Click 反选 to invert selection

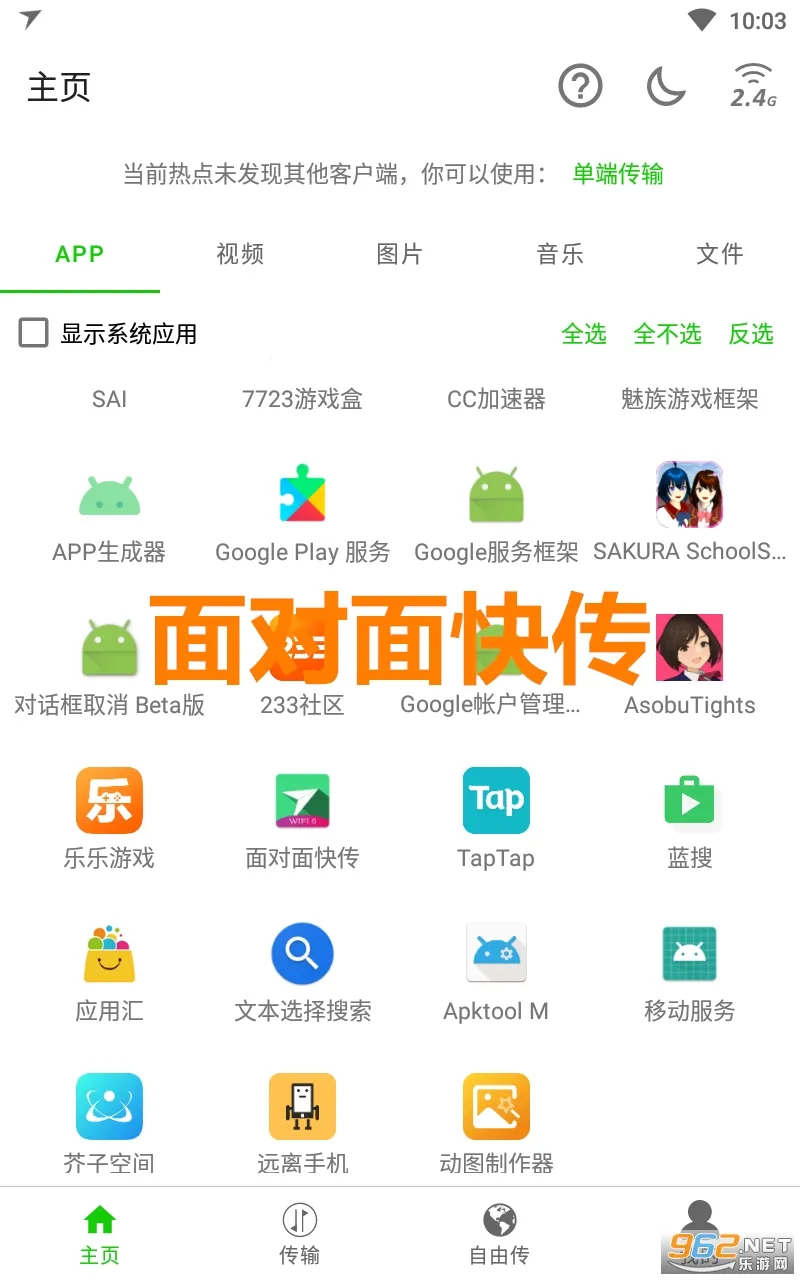pyautogui.click(x=750, y=334)
